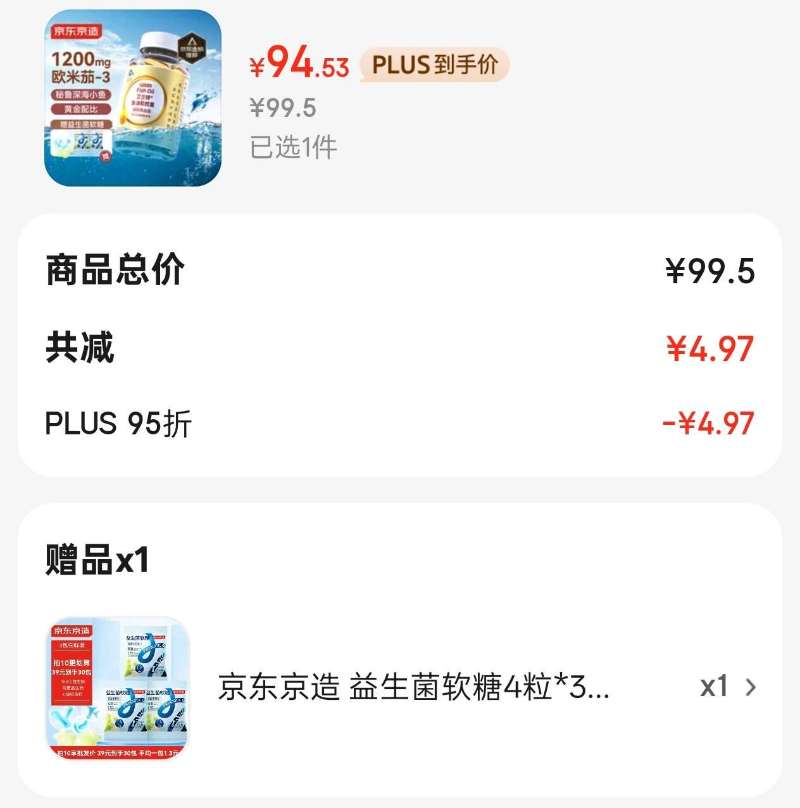Select the 秘鲁深海小鱼 badge on product image
800x808 pixels.
click(x=82, y=94)
